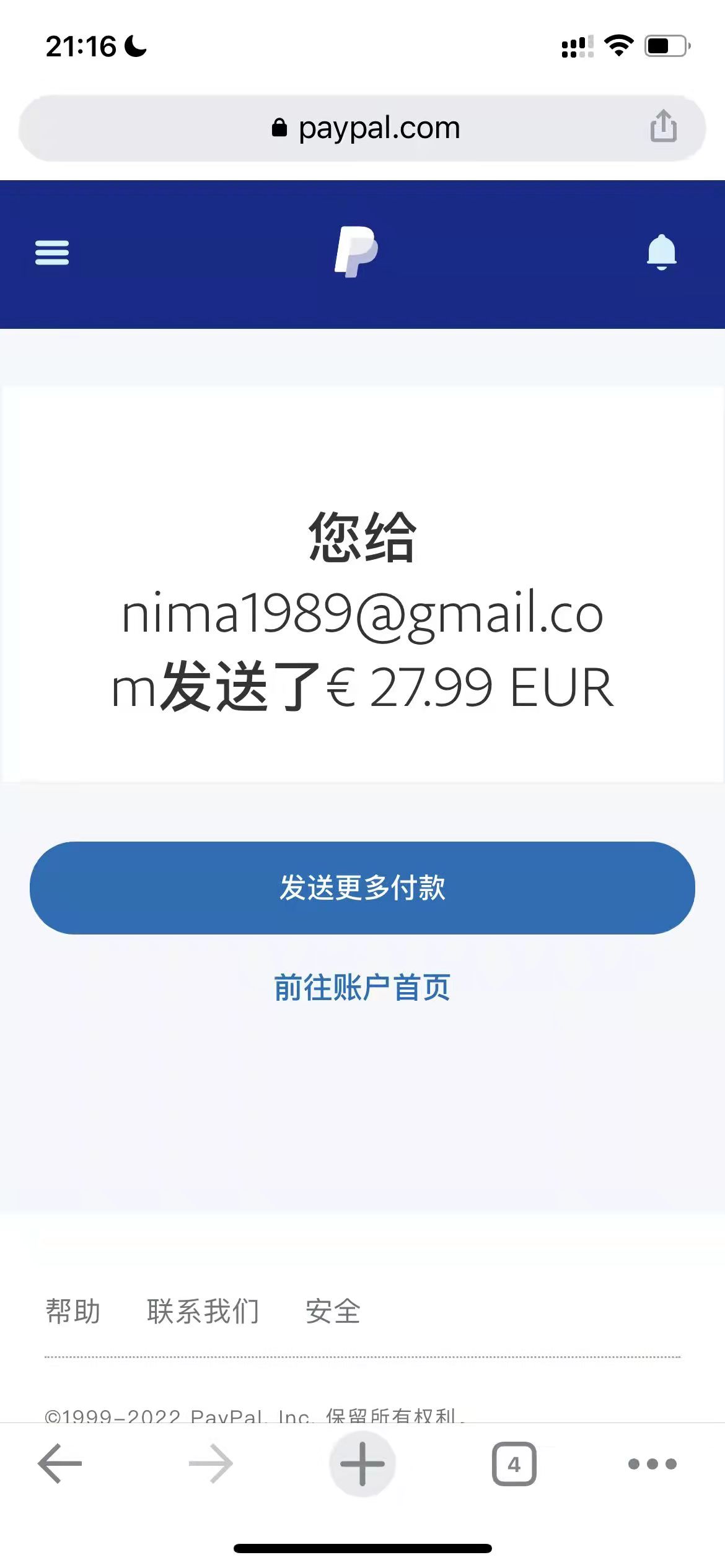Open the 联系我们 footer link
Viewport: 725px width, 1568px height.
203,1311
